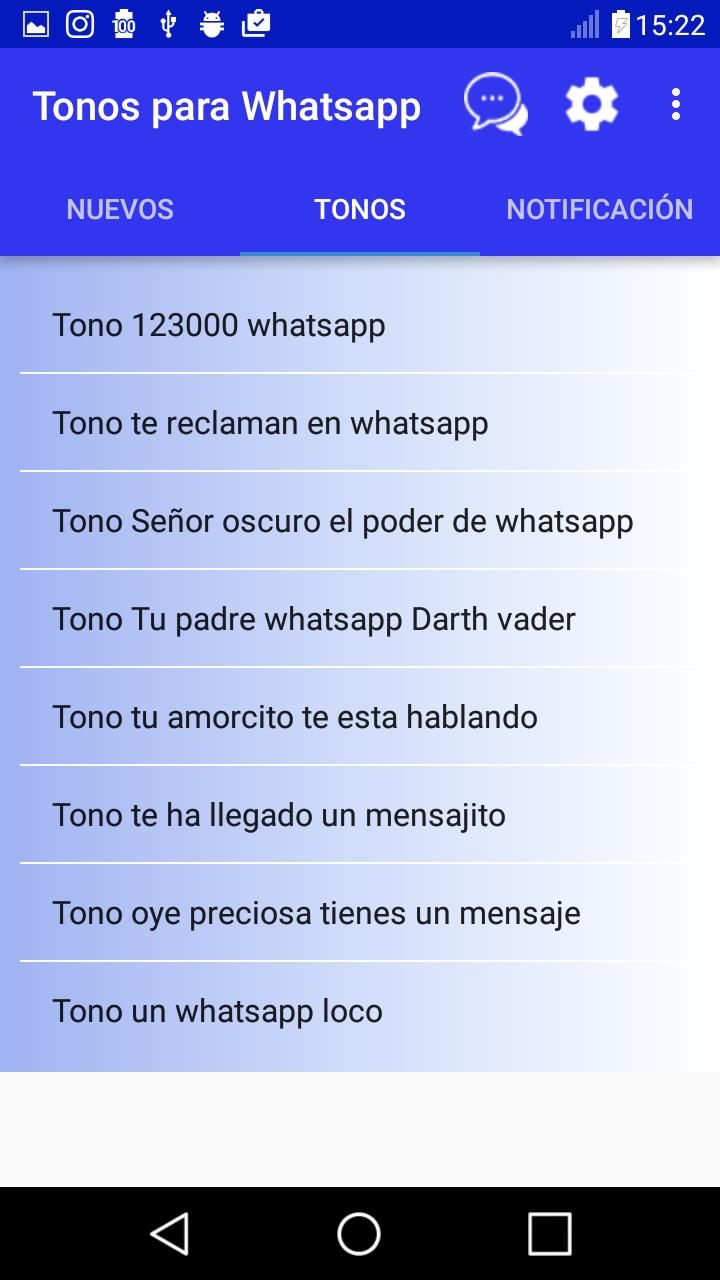Open recent apps with the square button
The width and height of the screenshot is (720, 1280).
click(549, 1236)
